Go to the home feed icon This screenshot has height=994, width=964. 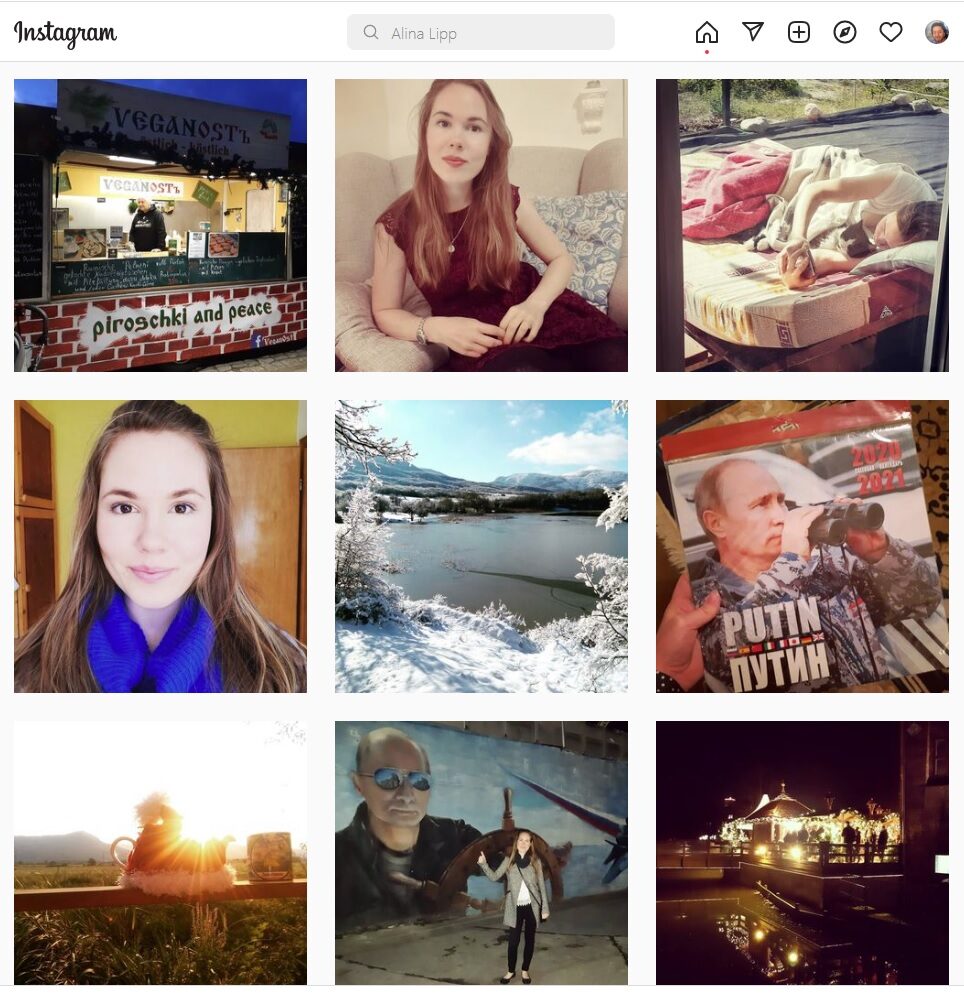tap(706, 32)
